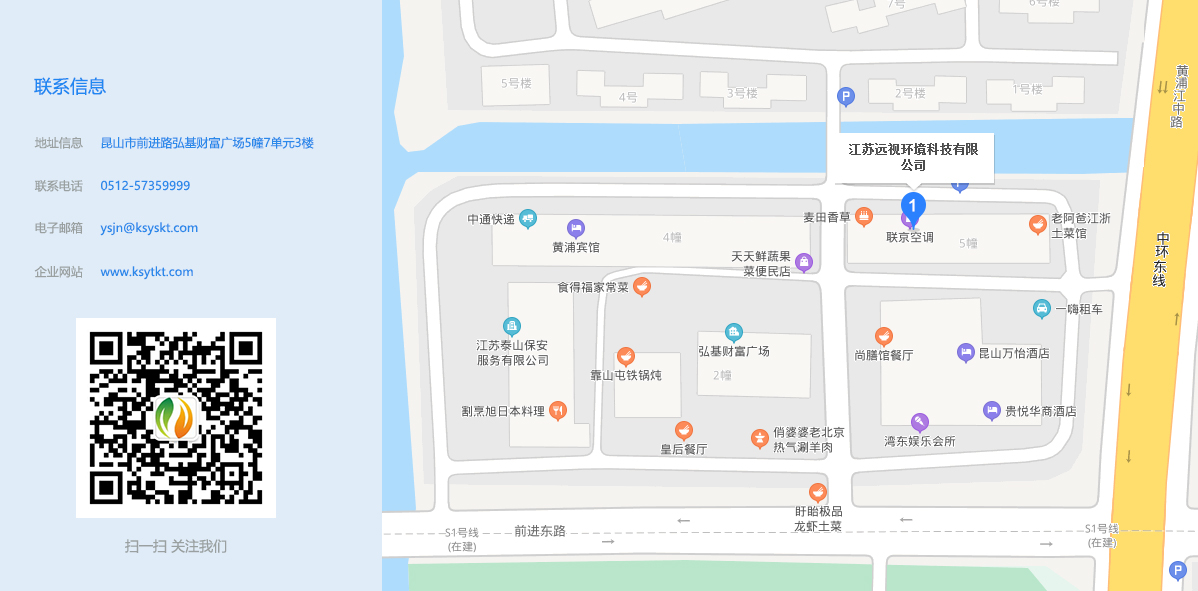Email ysjn@ksyskt.com
Image resolution: width=1198 pixels, height=591 pixels.
pyautogui.click(x=149, y=228)
